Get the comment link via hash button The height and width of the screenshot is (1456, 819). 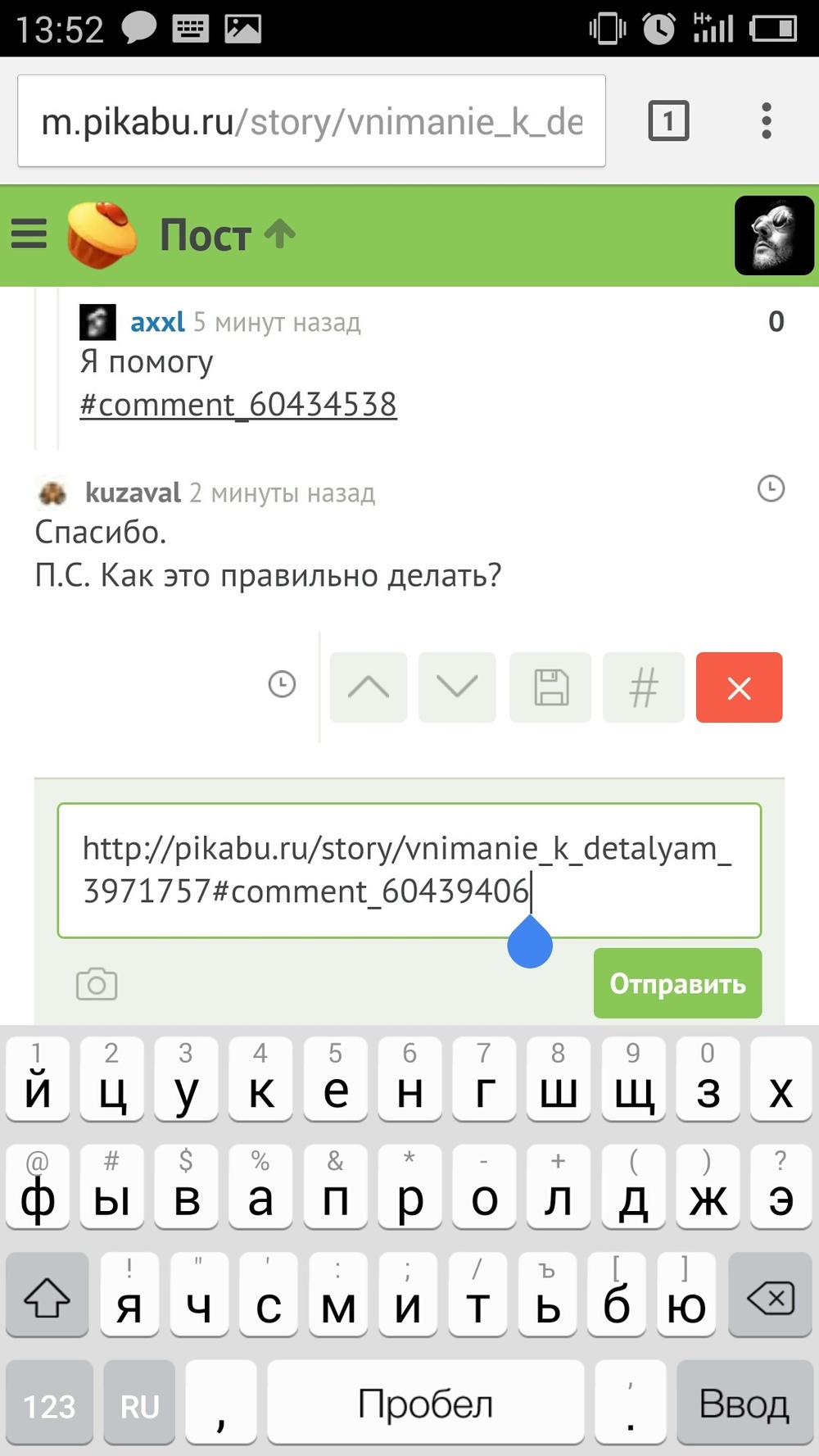(643, 687)
